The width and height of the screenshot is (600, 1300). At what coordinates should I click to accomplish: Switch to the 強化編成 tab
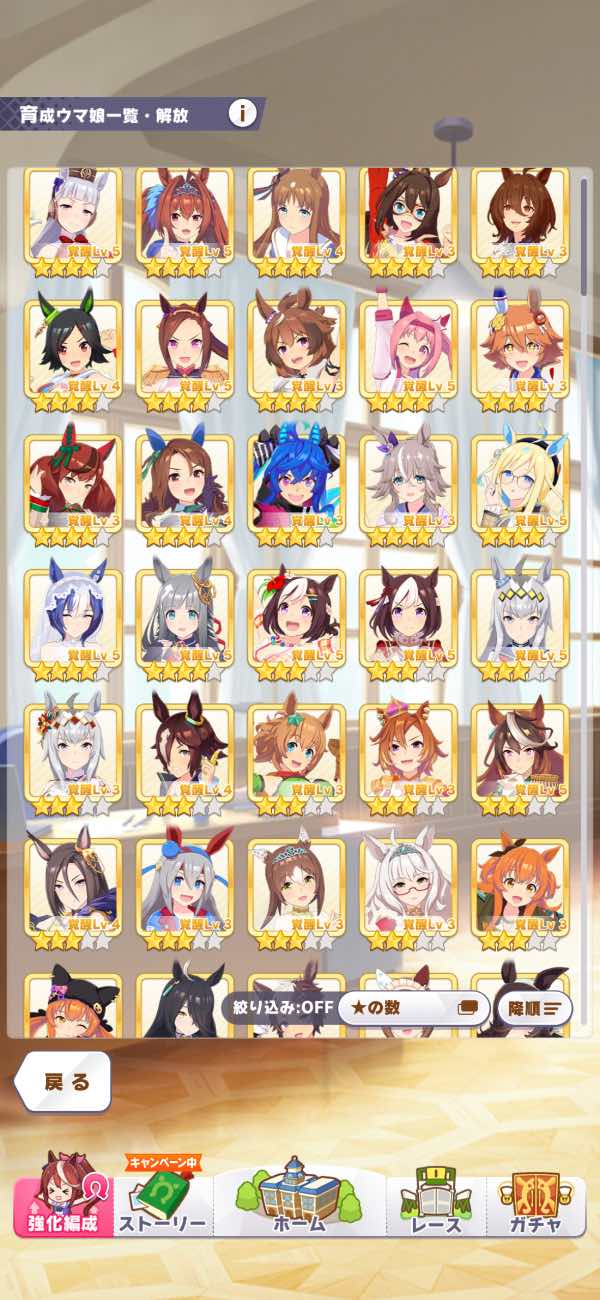(x=64, y=1194)
